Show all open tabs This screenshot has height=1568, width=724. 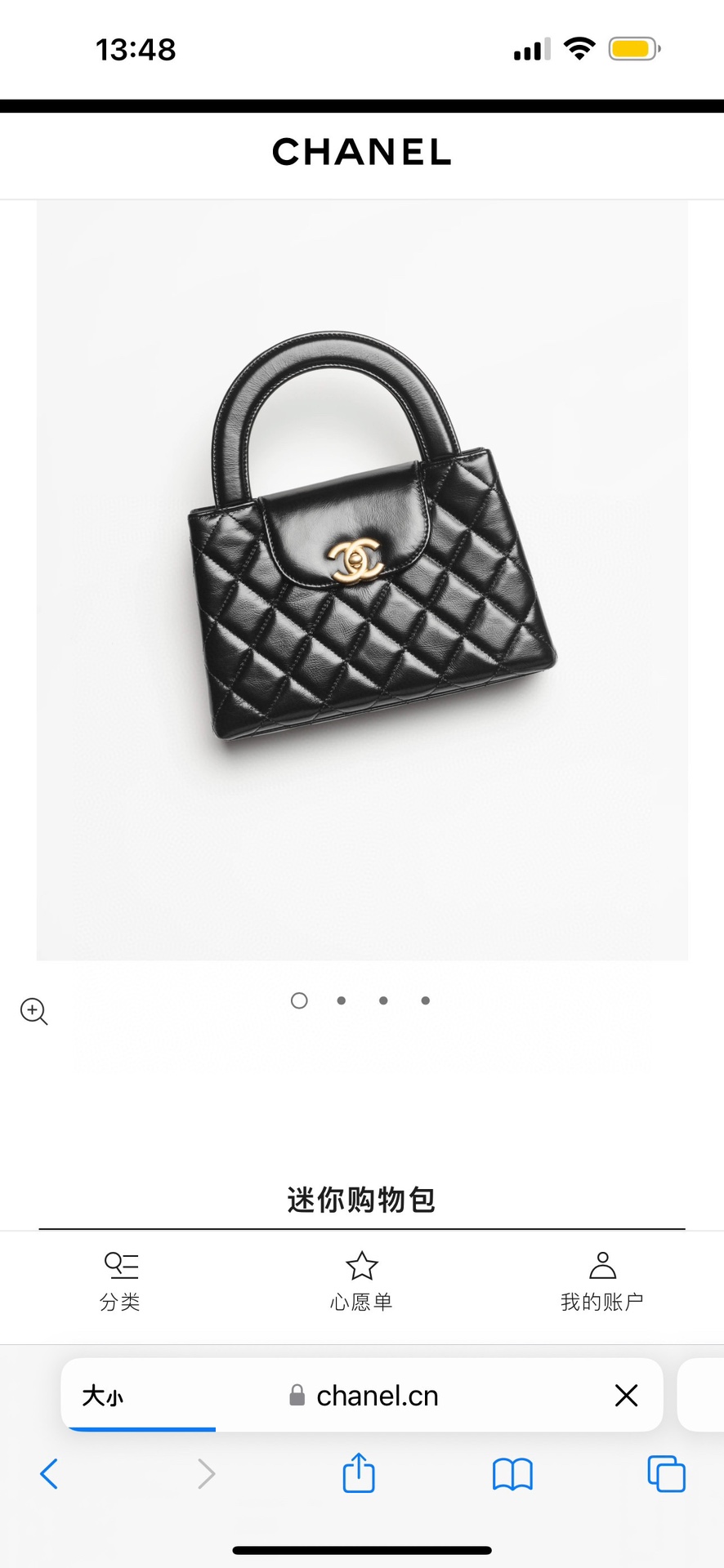tap(666, 1474)
